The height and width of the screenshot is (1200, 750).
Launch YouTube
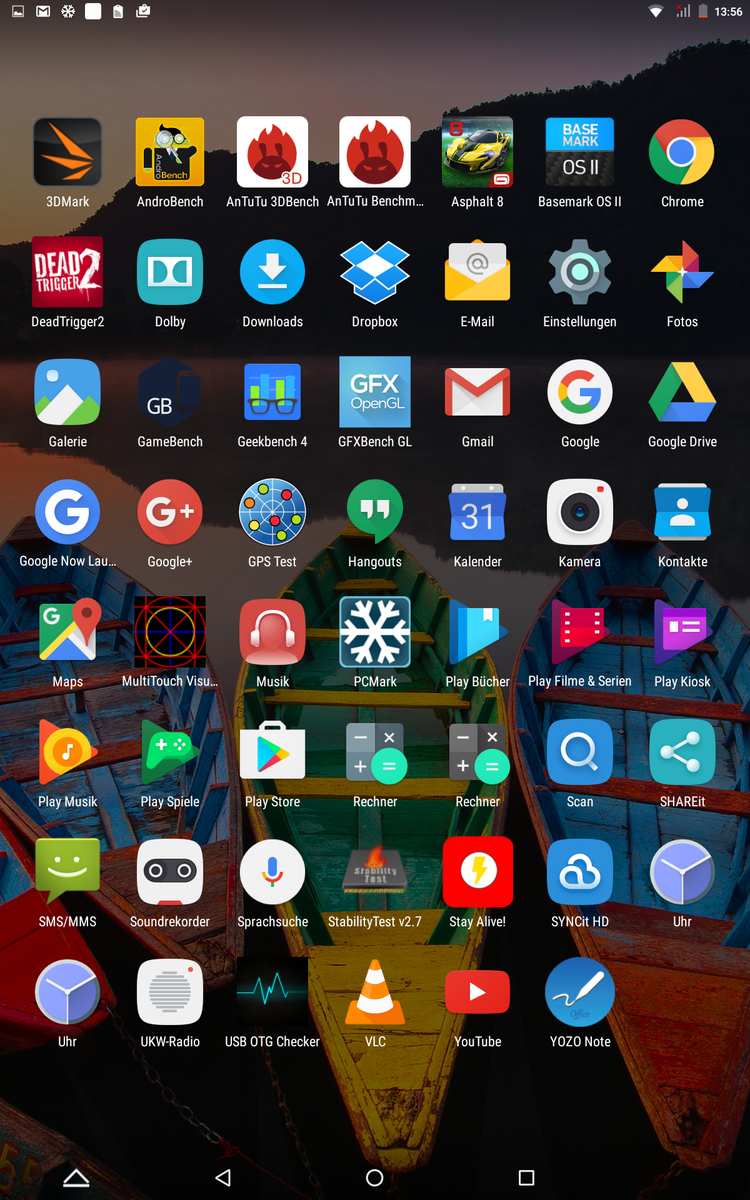478,993
